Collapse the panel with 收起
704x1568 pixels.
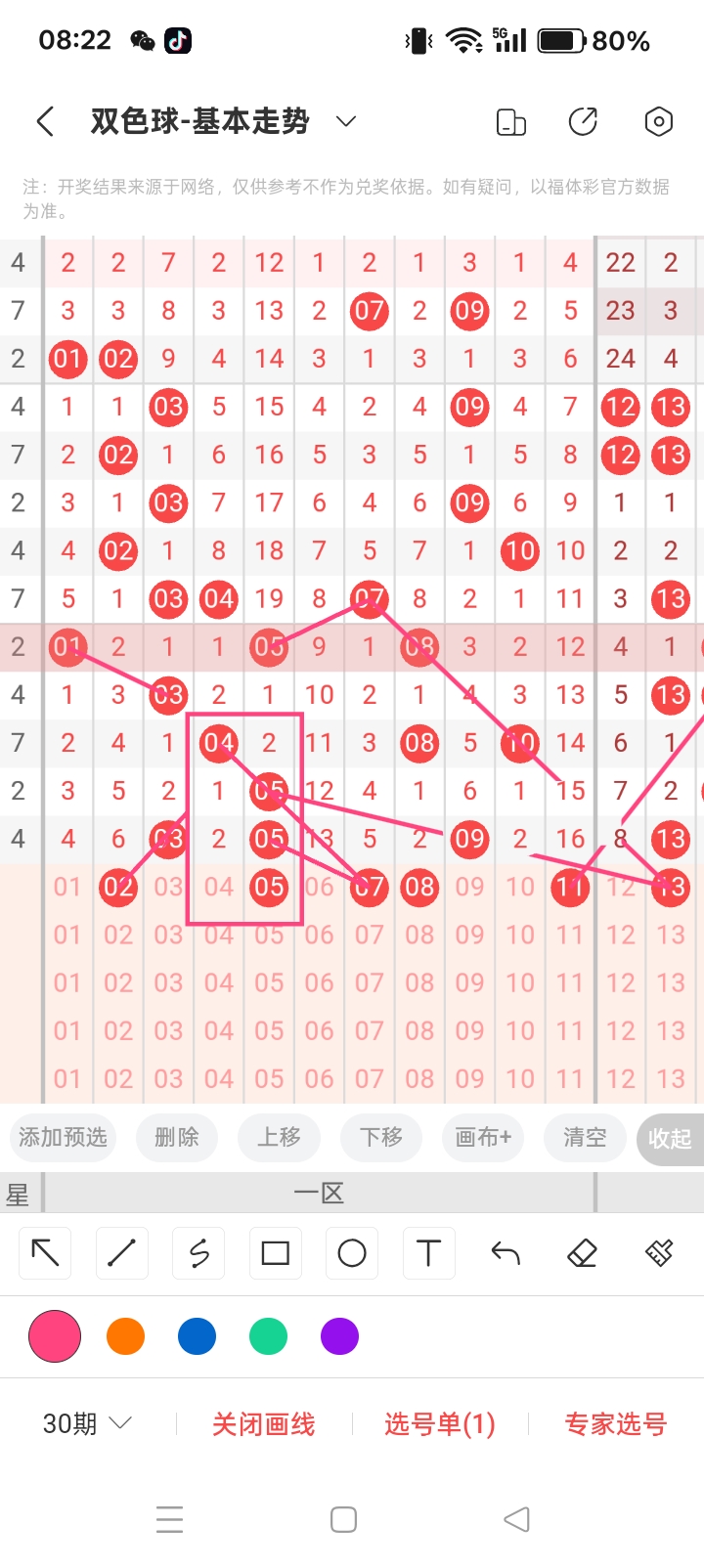tap(670, 1139)
